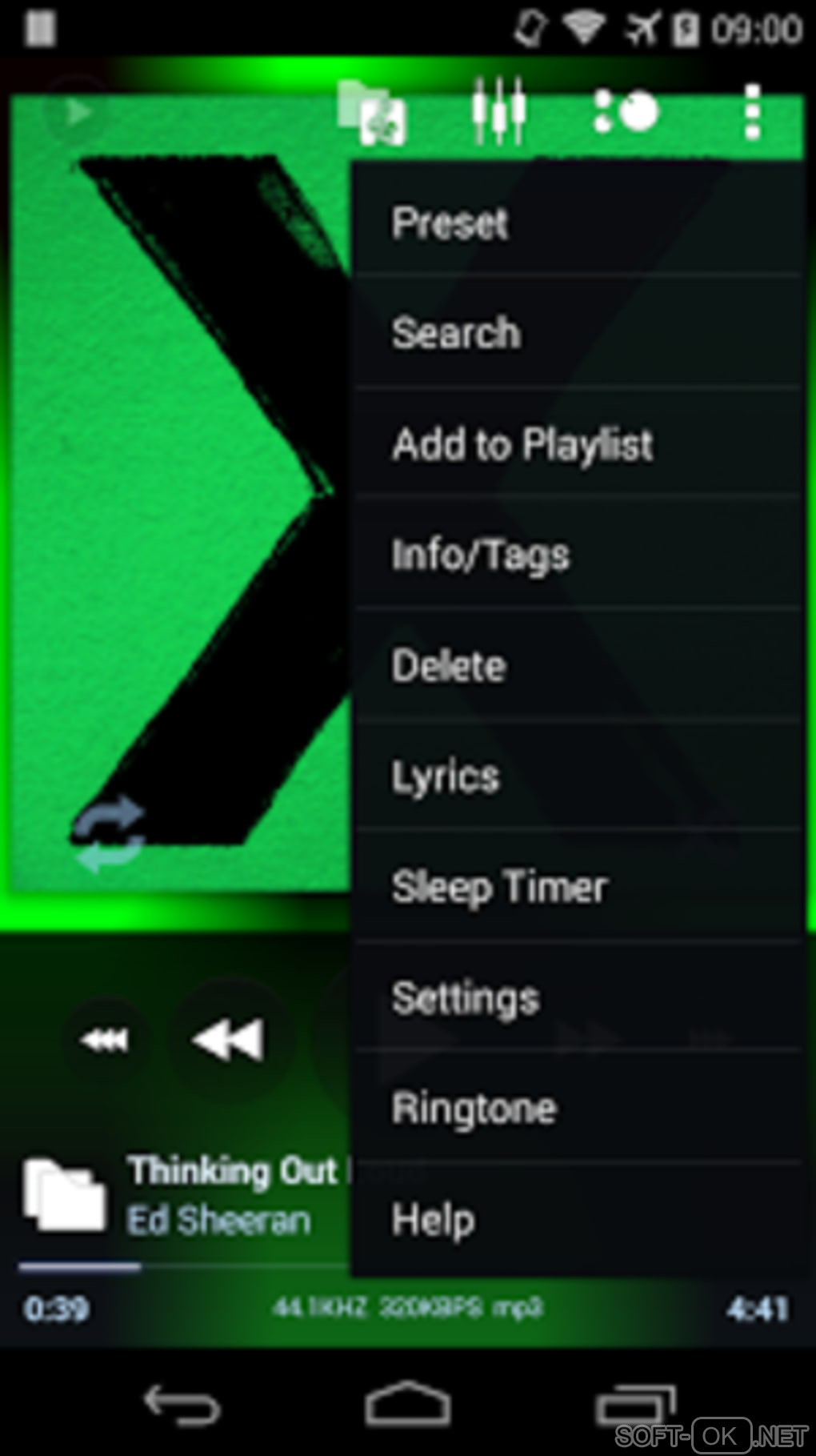Skip to previous folder with triple-arrow button
This screenshot has width=816, height=1456.
pyautogui.click(x=104, y=1040)
